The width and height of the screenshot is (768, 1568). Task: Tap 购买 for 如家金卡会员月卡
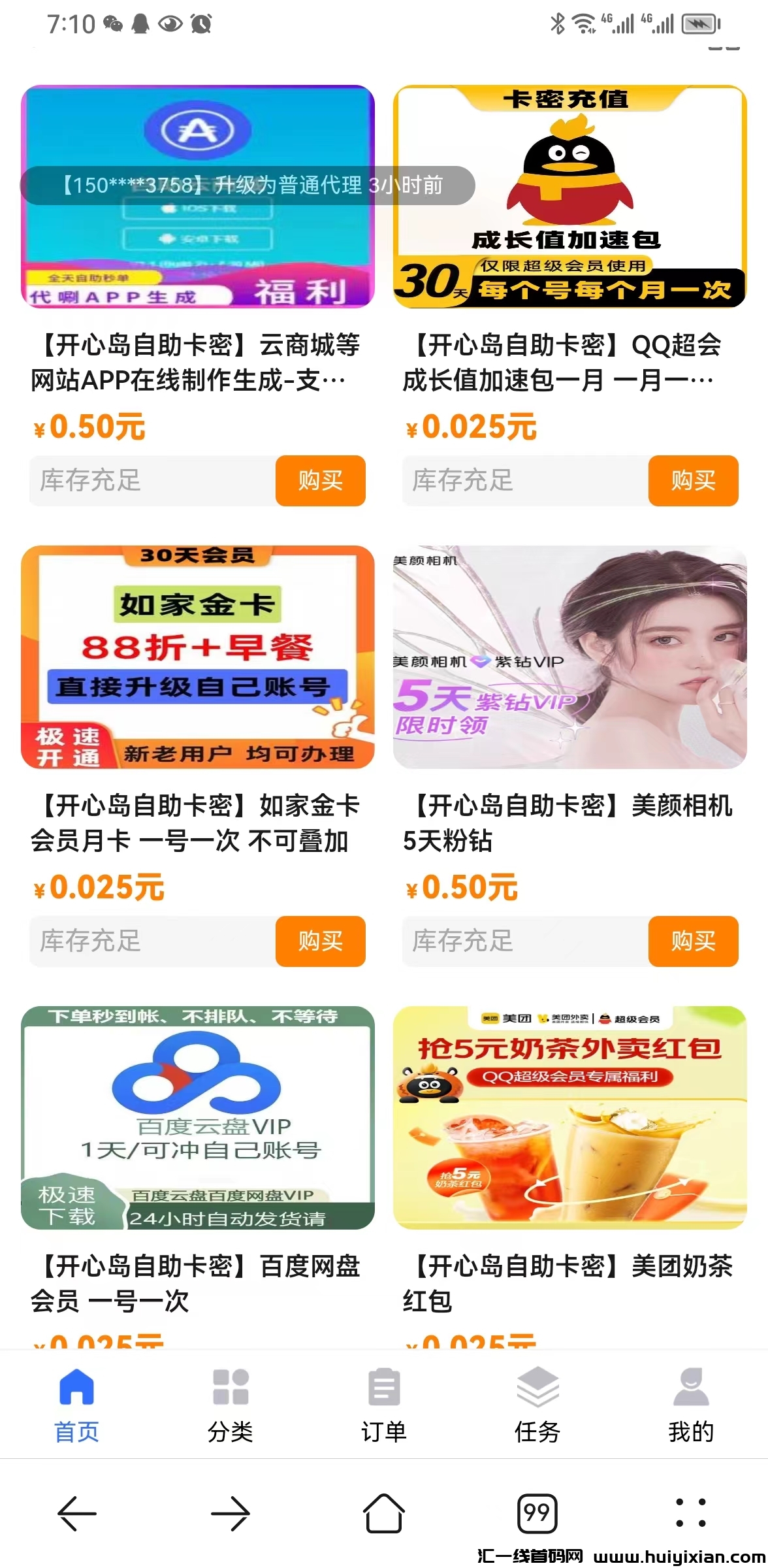(320, 941)
